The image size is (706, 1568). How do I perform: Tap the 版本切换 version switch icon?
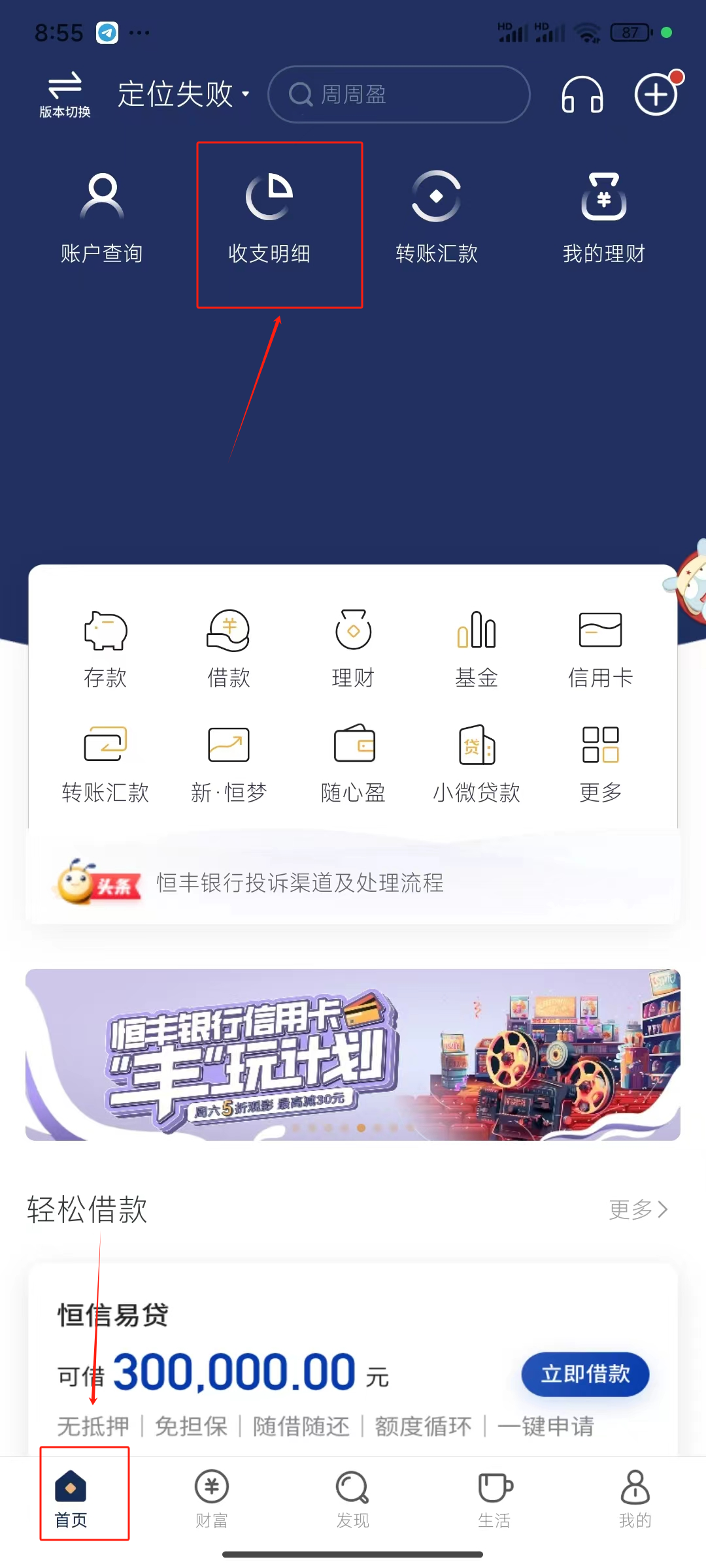(x=64, y=94)
